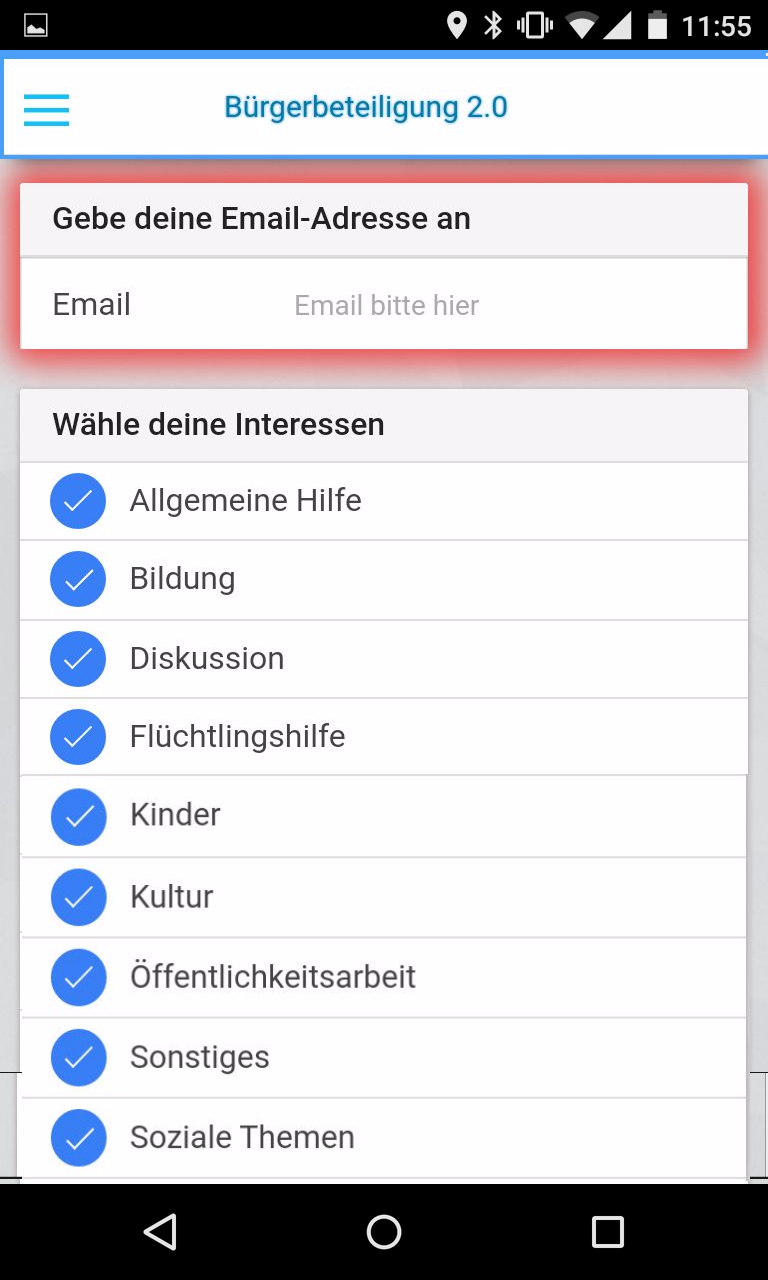Screen dimensions: 768x1280
Task: Uncheck Soziale Themen
Action: pos(78,1138)
